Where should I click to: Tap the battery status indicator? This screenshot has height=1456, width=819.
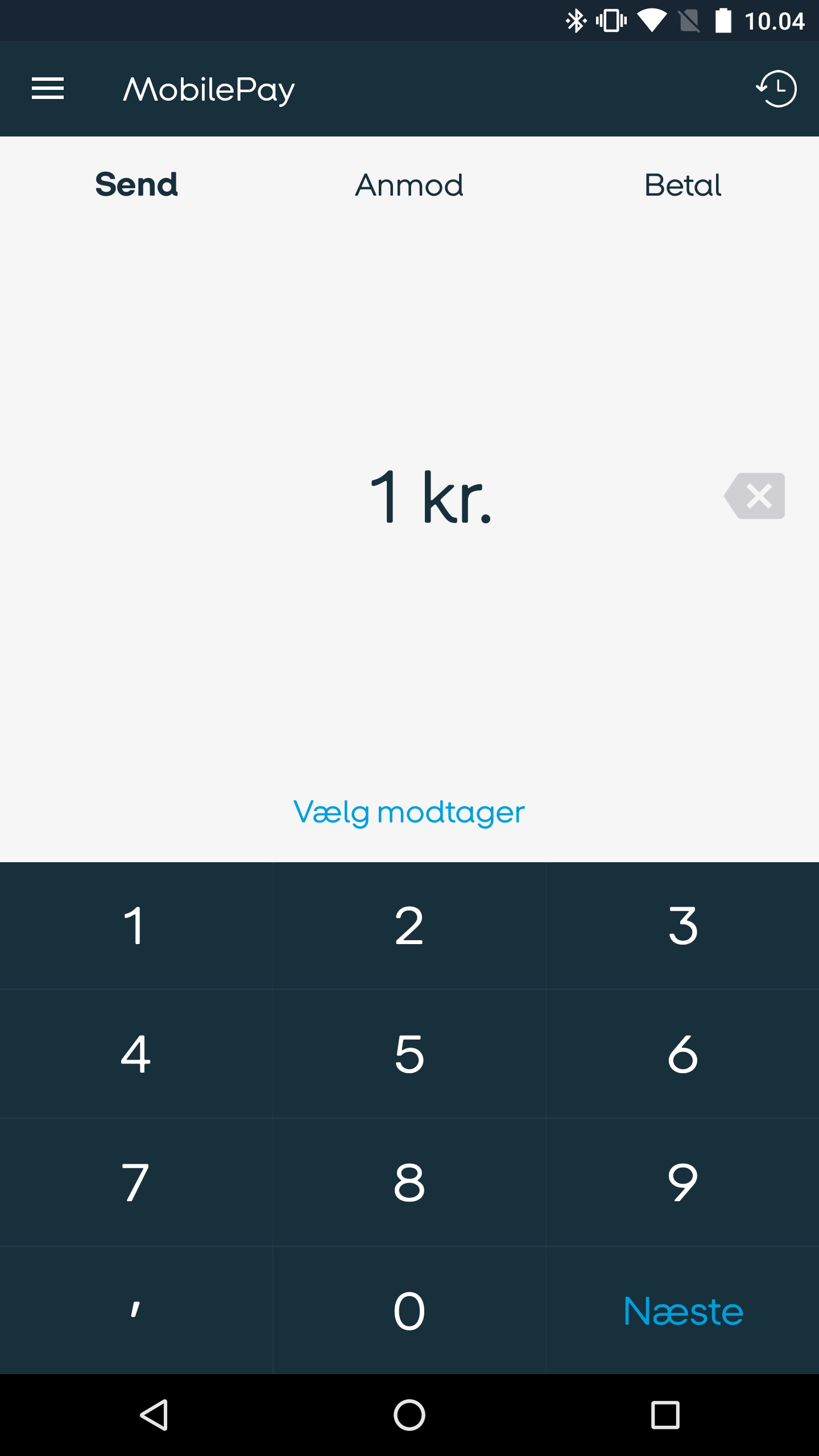(x=722, y=20)
